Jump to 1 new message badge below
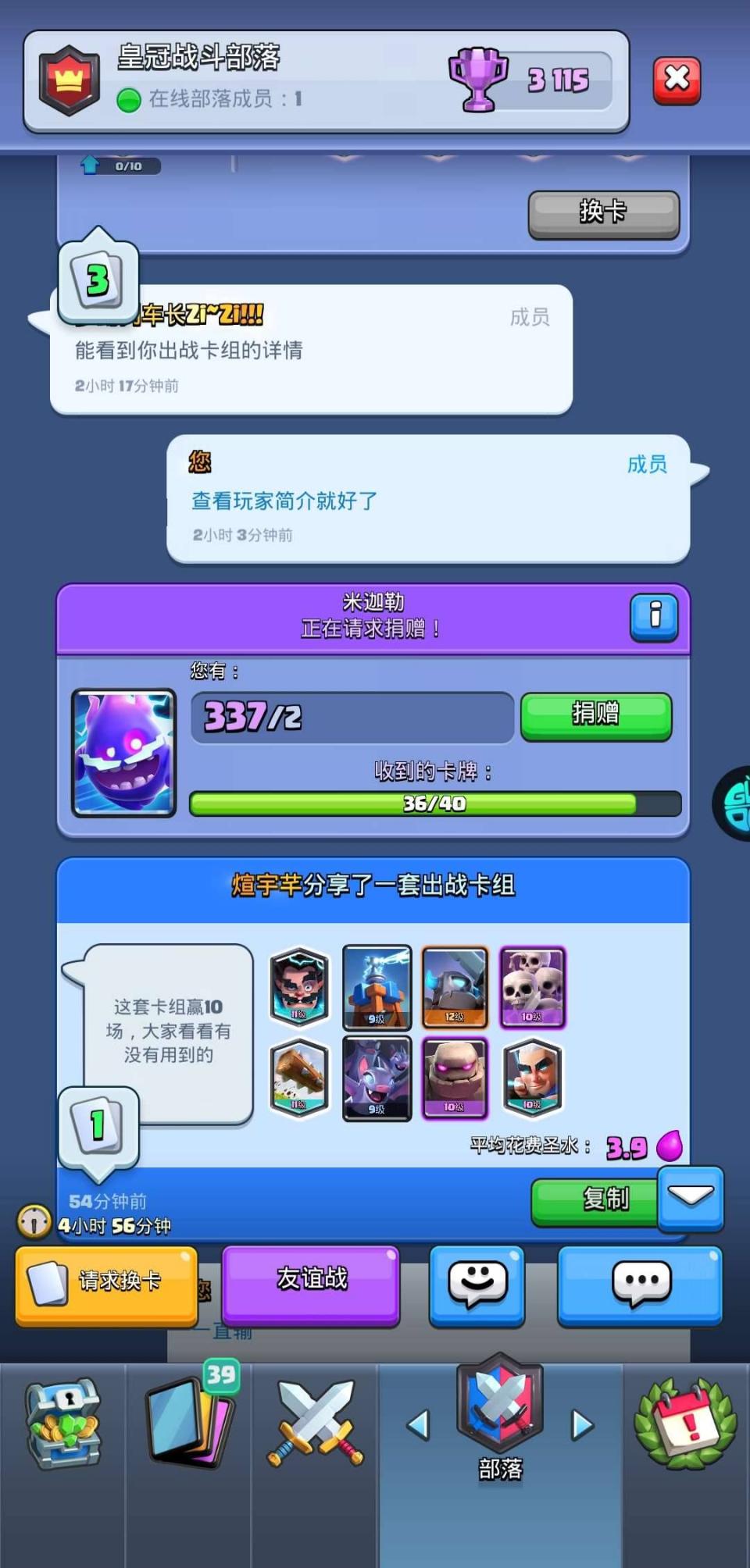This screenshot has width=750, height=1568. pyautogui.click(x=98, y=1127)
